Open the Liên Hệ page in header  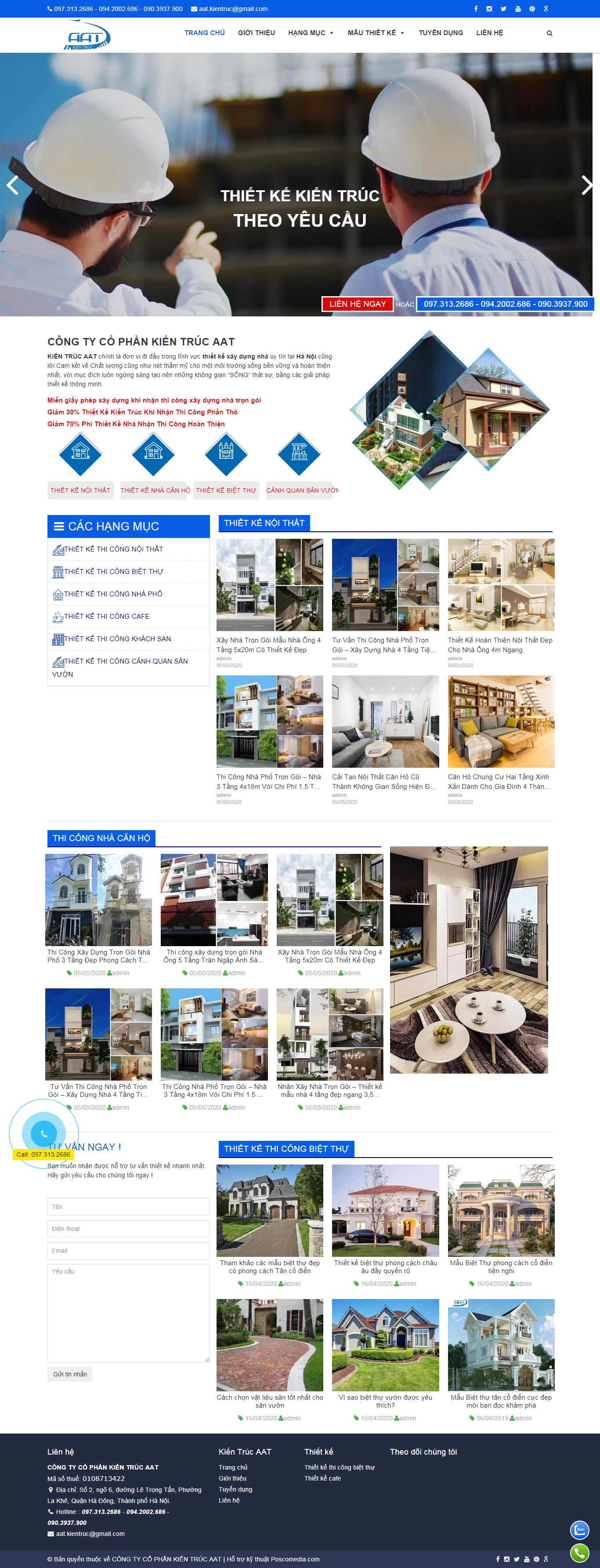489,33
